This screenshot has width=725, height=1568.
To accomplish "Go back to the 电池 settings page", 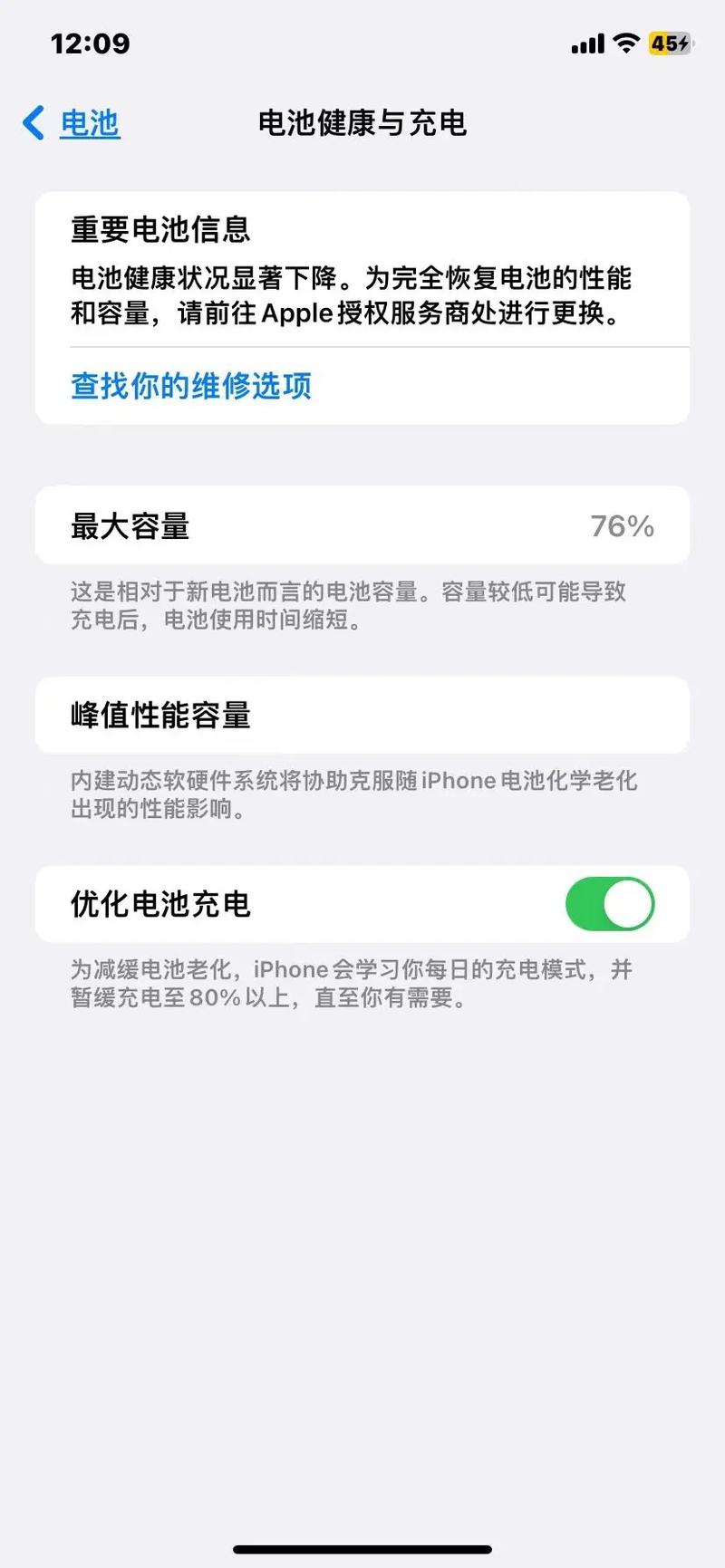I will click(72, 123).
